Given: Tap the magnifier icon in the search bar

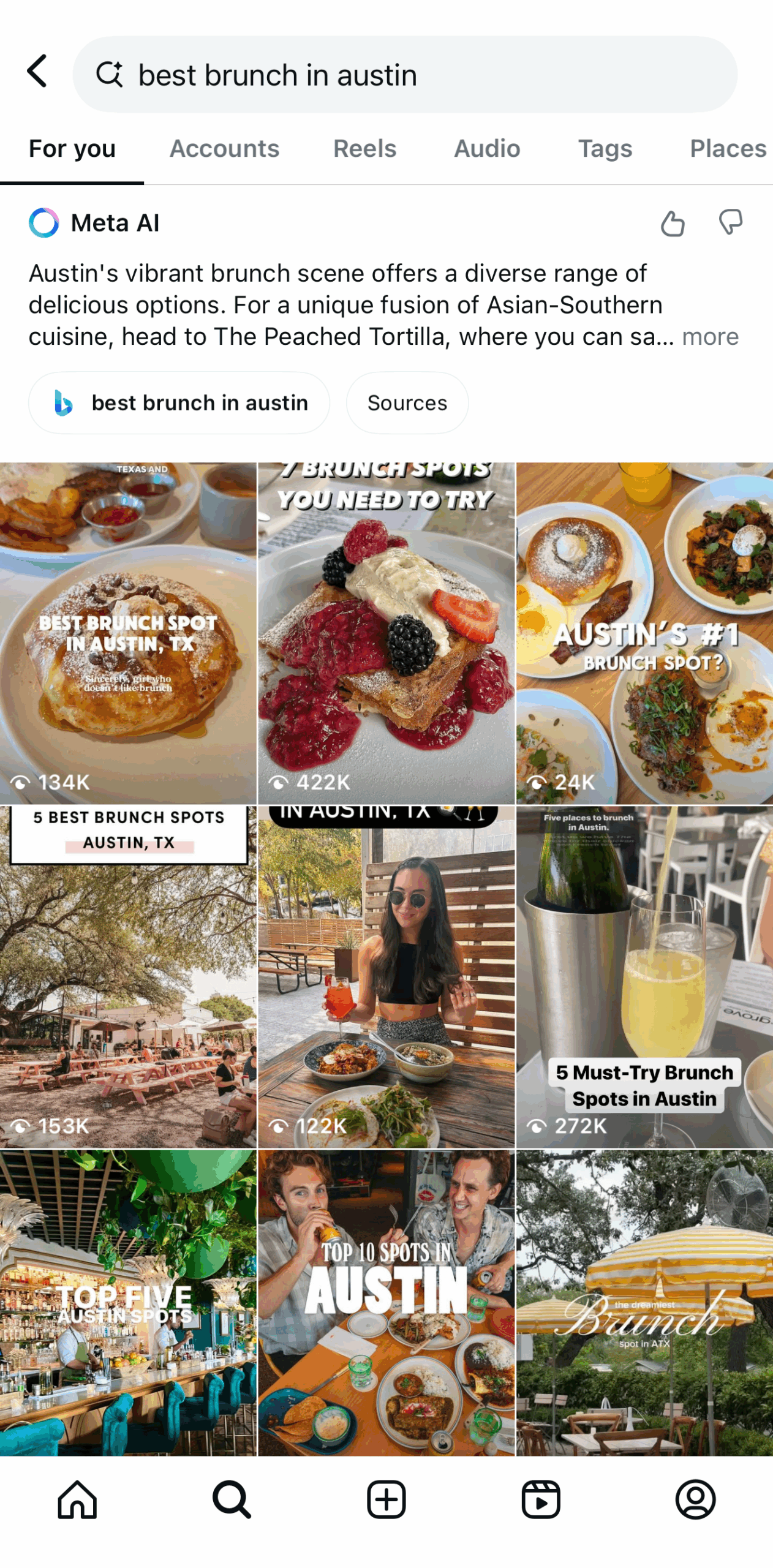Looking at the screenshot, I should (x=110, y=73).
